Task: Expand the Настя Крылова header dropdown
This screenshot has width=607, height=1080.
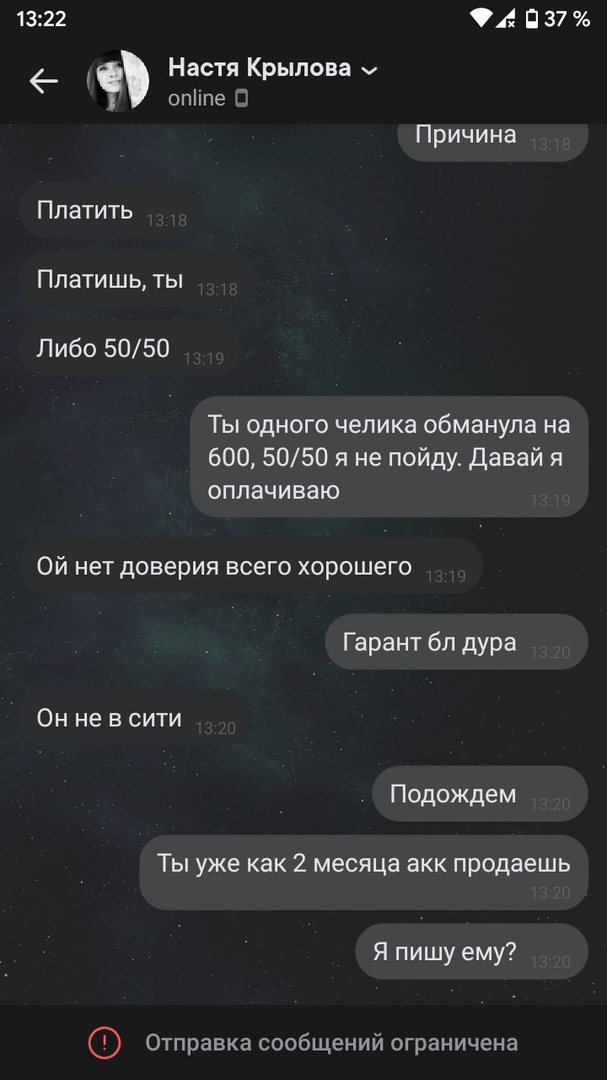Action: point(369,70)
